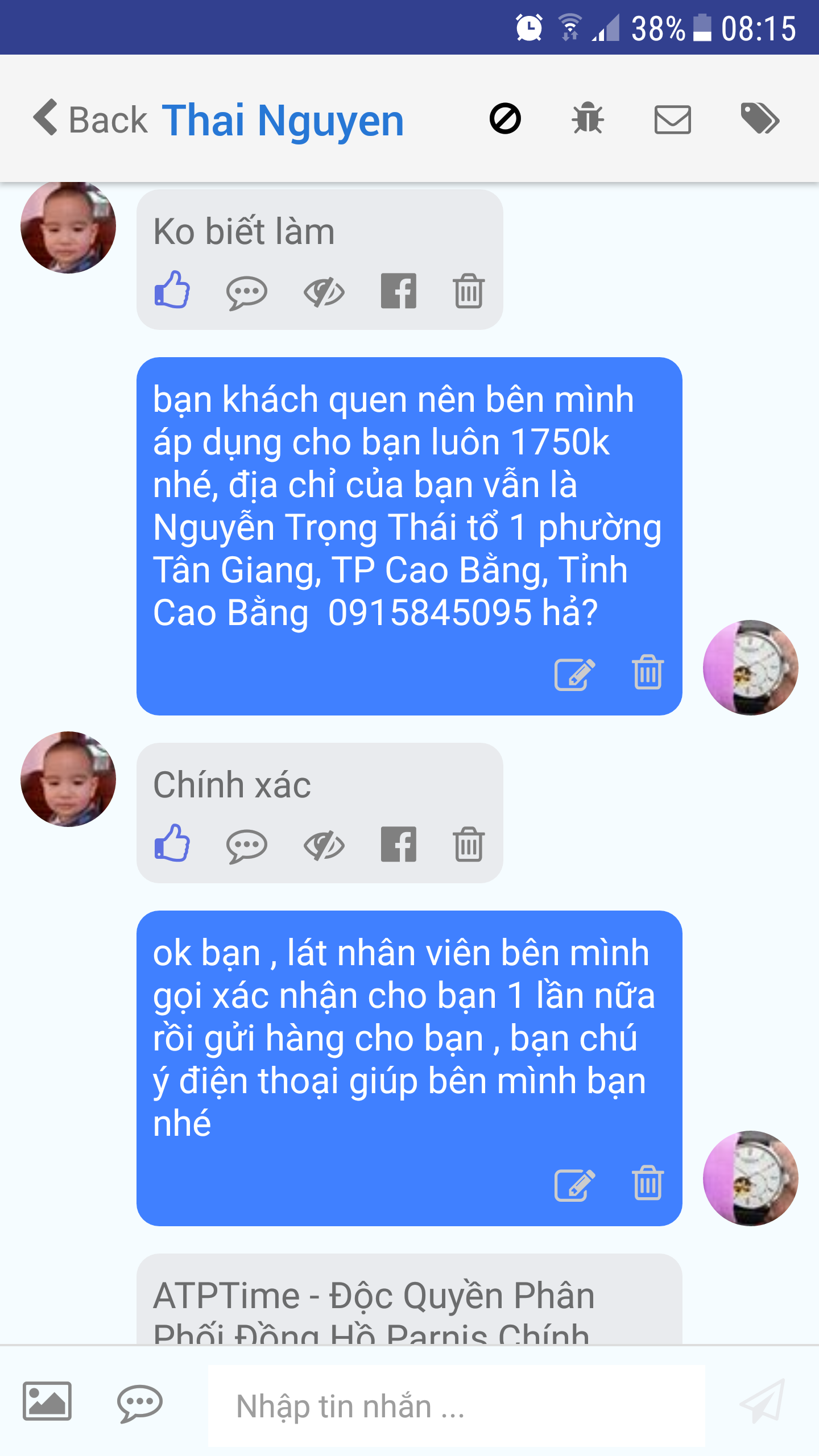The width and height of the screenshot is (819, 1456).
Task: Edit the message mentioning 1750k
Action: point(574,675)
